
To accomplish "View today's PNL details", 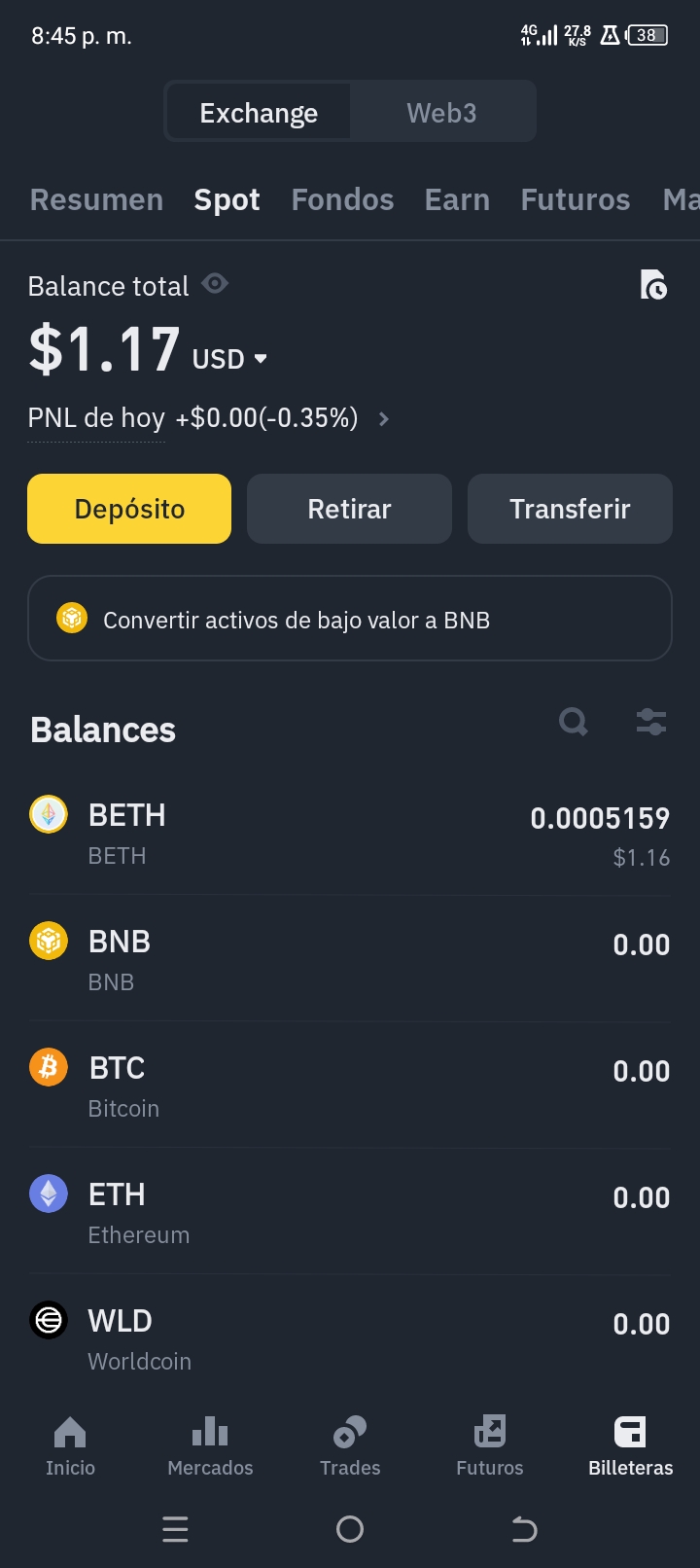I will (383, 419).
